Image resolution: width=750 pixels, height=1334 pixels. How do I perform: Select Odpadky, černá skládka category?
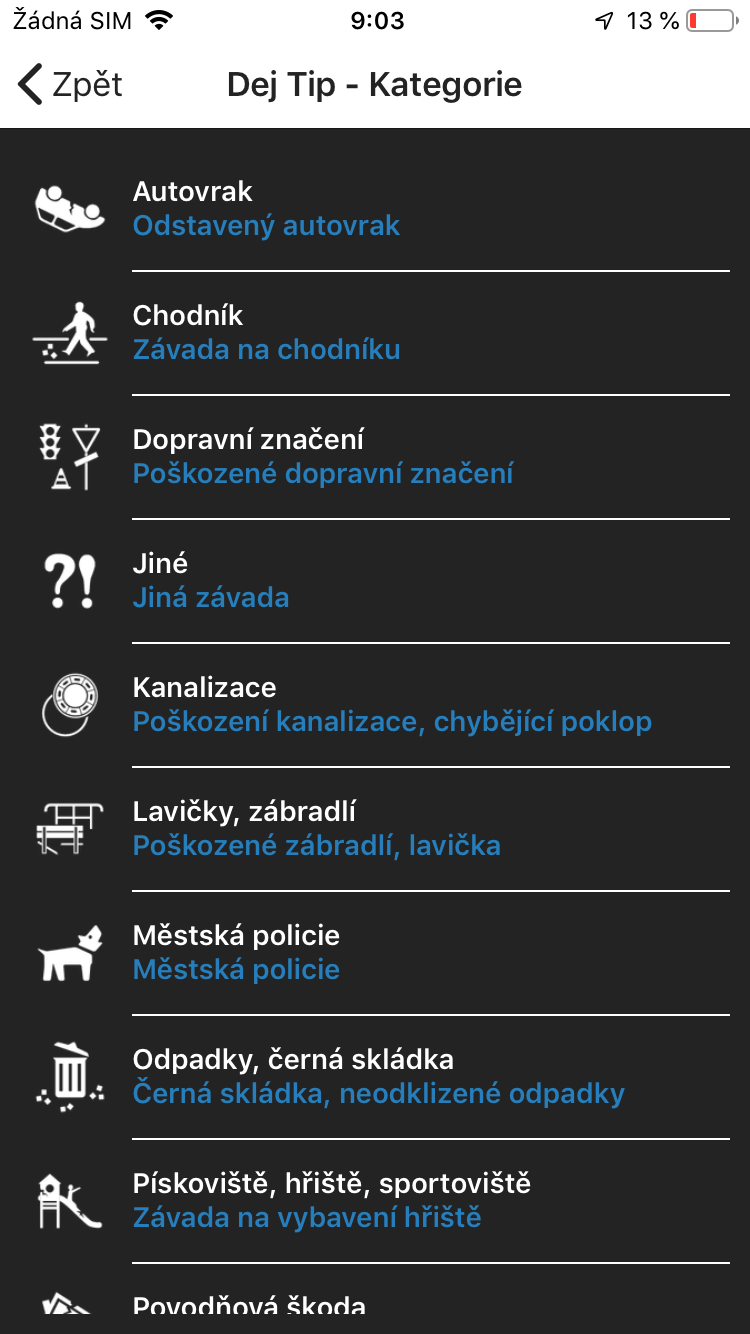[x=375, y=1077]
